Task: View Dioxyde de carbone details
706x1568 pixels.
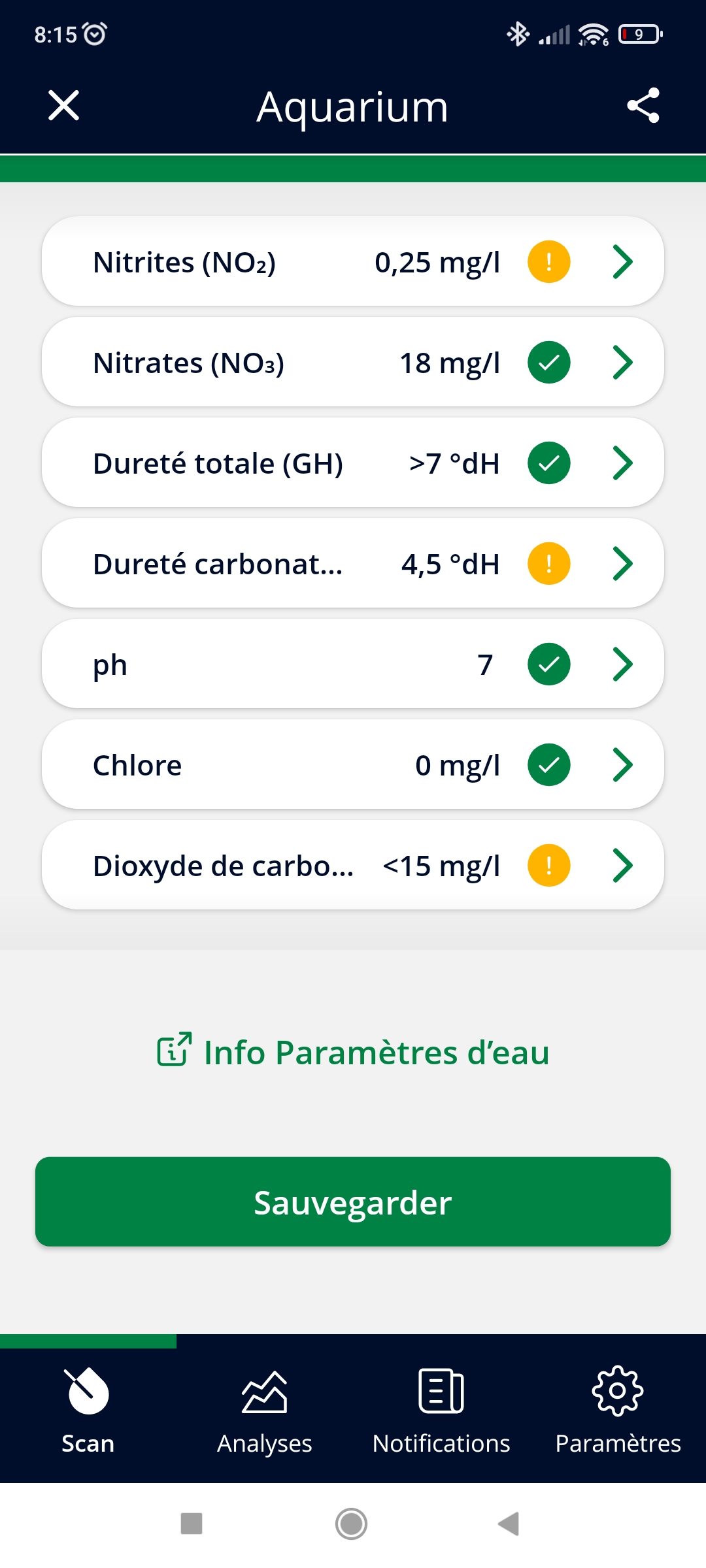Action: coord(353,866)
